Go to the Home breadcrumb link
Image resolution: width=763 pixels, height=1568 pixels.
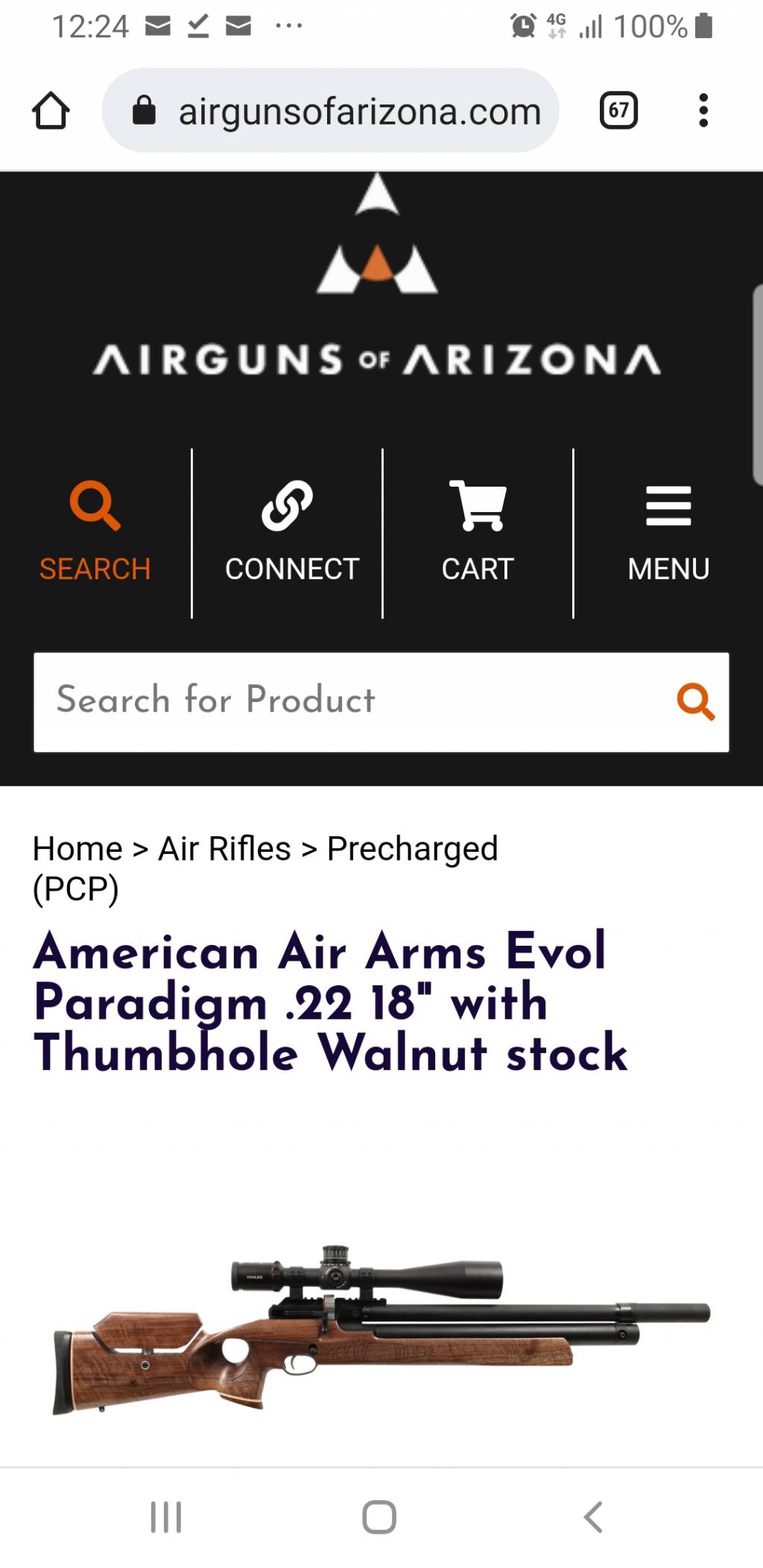(77, 849)
